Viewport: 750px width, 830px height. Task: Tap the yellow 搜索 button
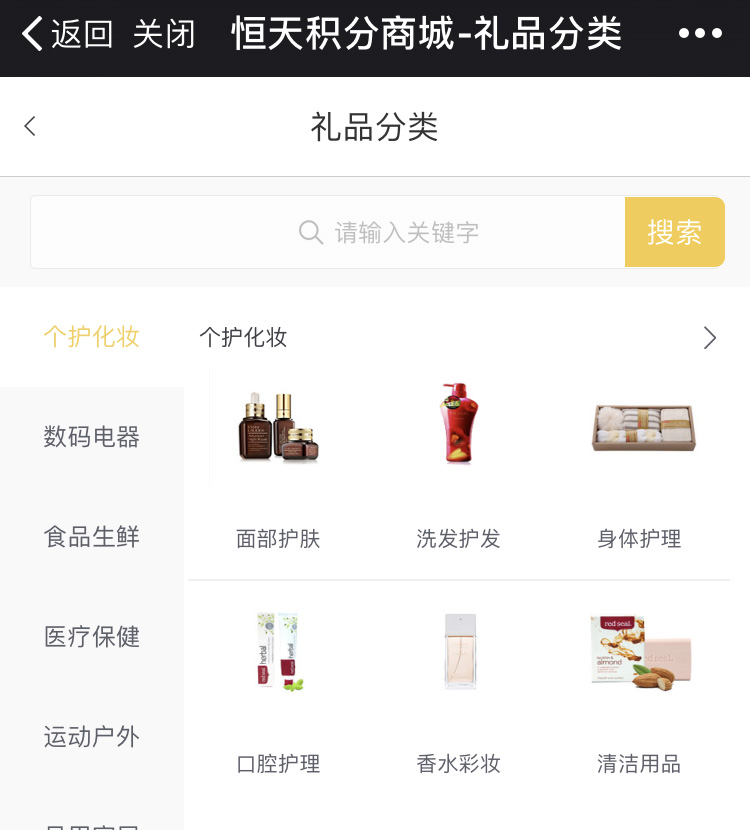674,232
